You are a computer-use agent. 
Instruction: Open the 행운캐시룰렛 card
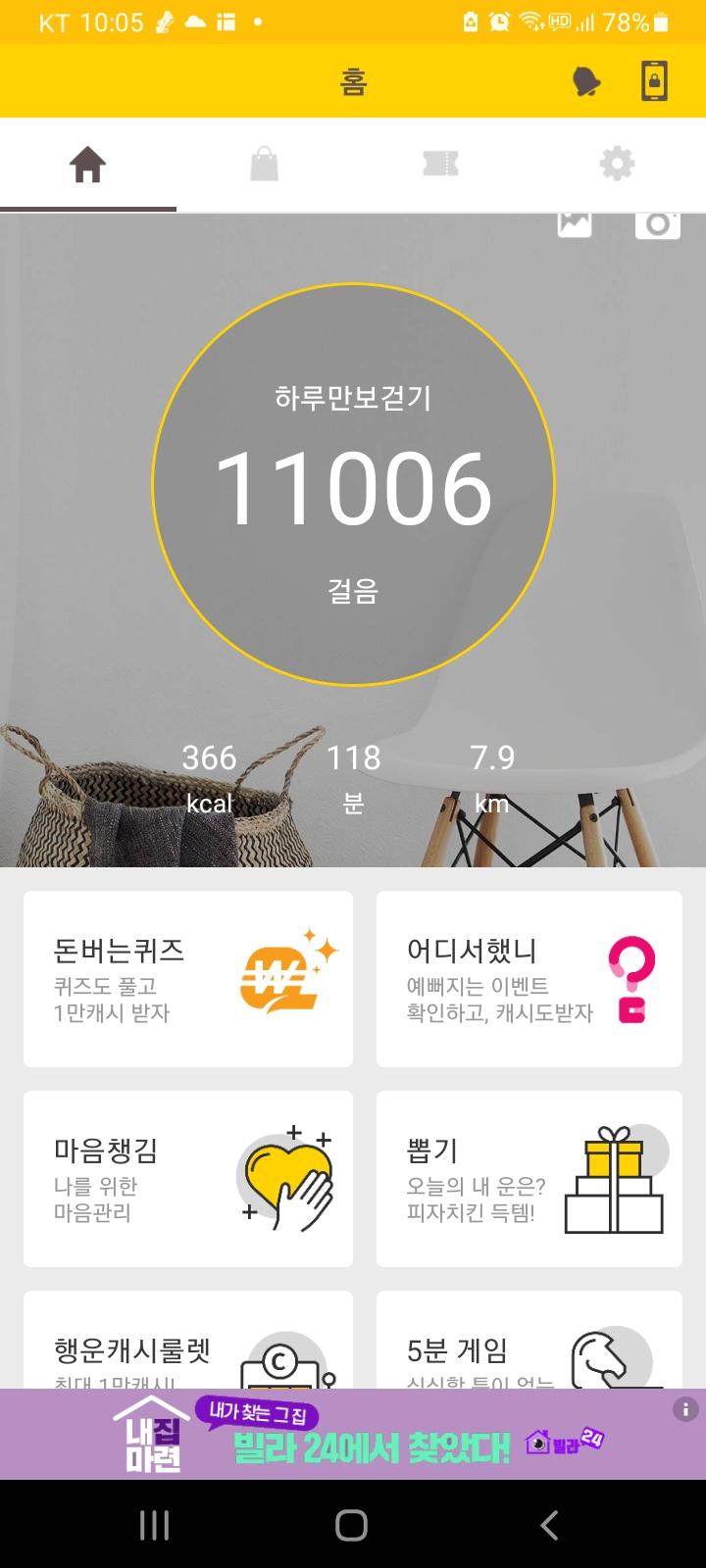(x=188, y=1341)
